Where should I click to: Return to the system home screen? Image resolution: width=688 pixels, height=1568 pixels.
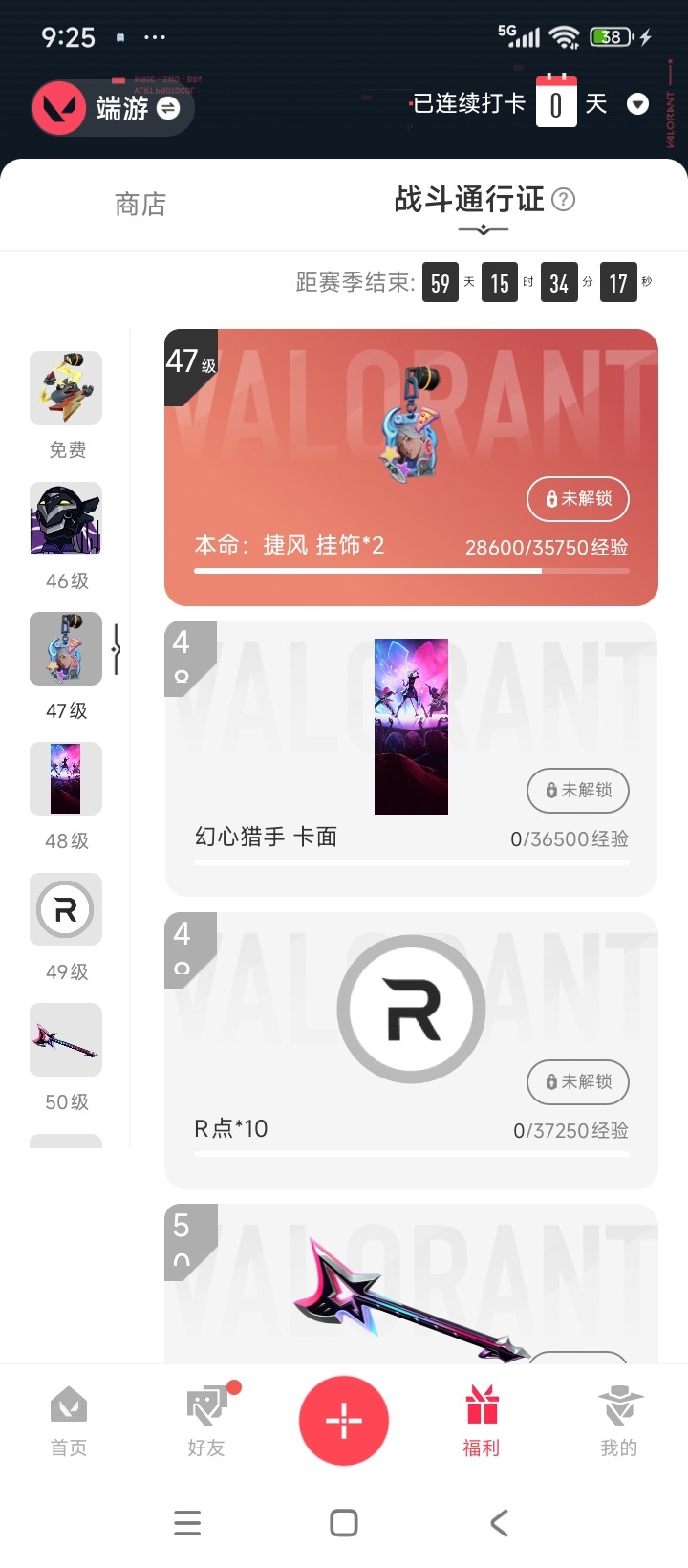click(344, 1523)
